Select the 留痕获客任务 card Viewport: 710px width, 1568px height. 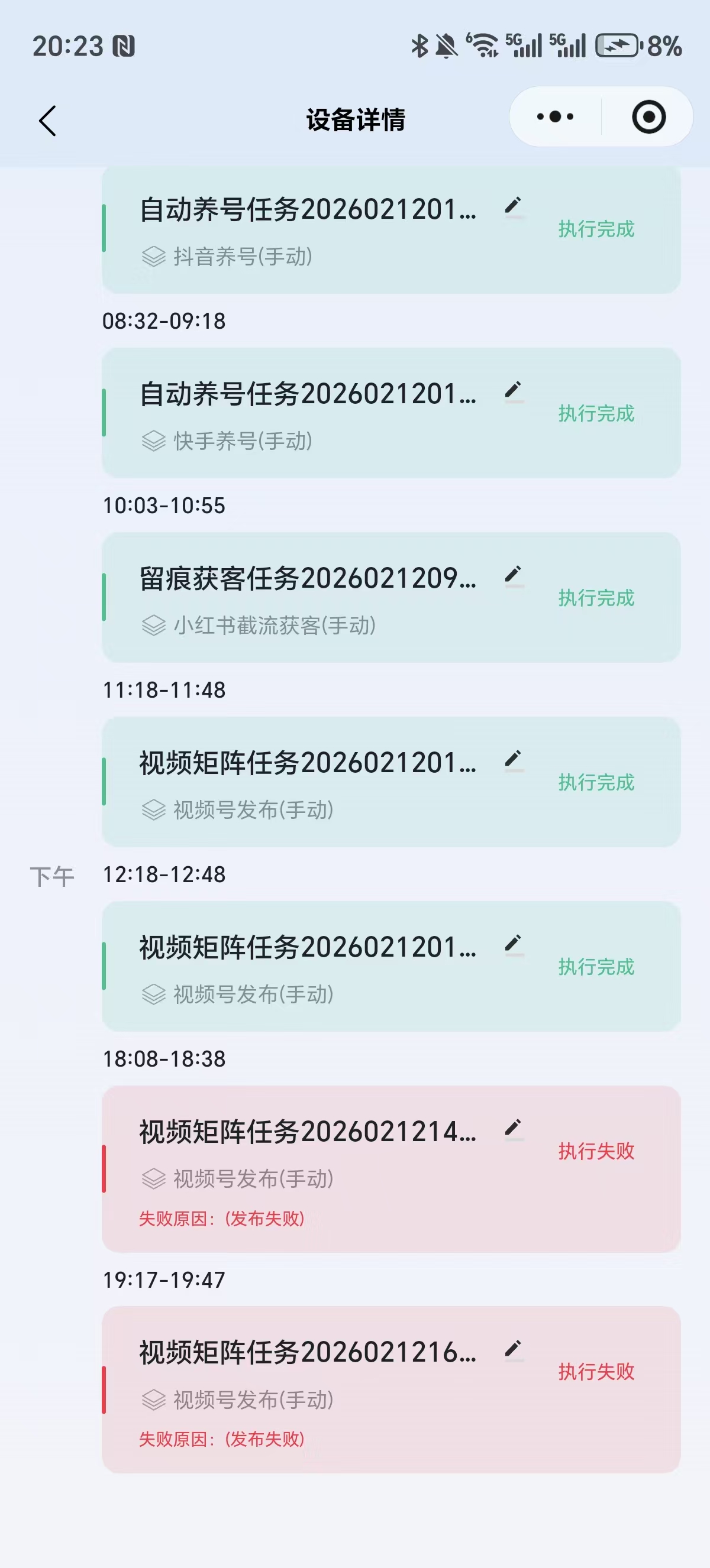tap(390, 597)
